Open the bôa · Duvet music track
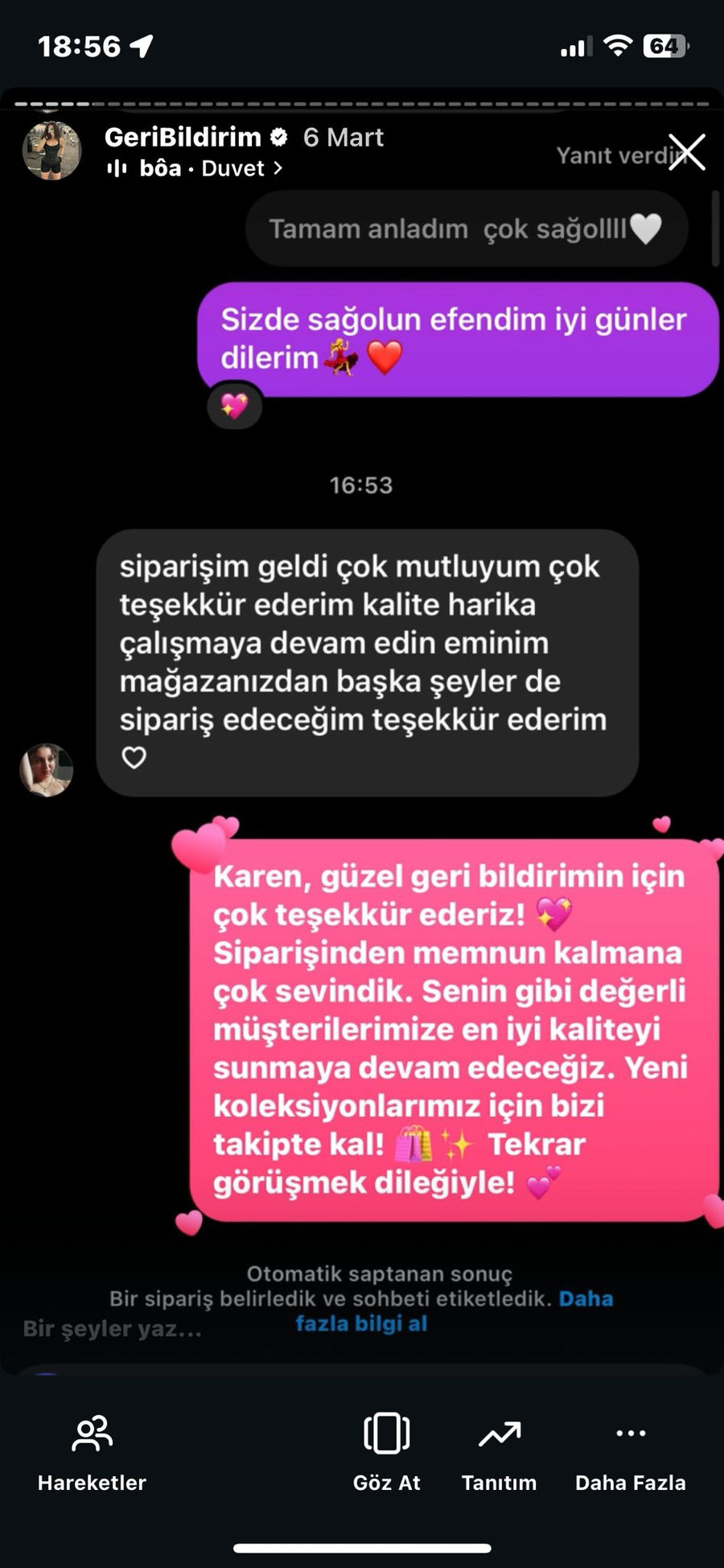724x1568 pixels. click(x=194, y=168)
